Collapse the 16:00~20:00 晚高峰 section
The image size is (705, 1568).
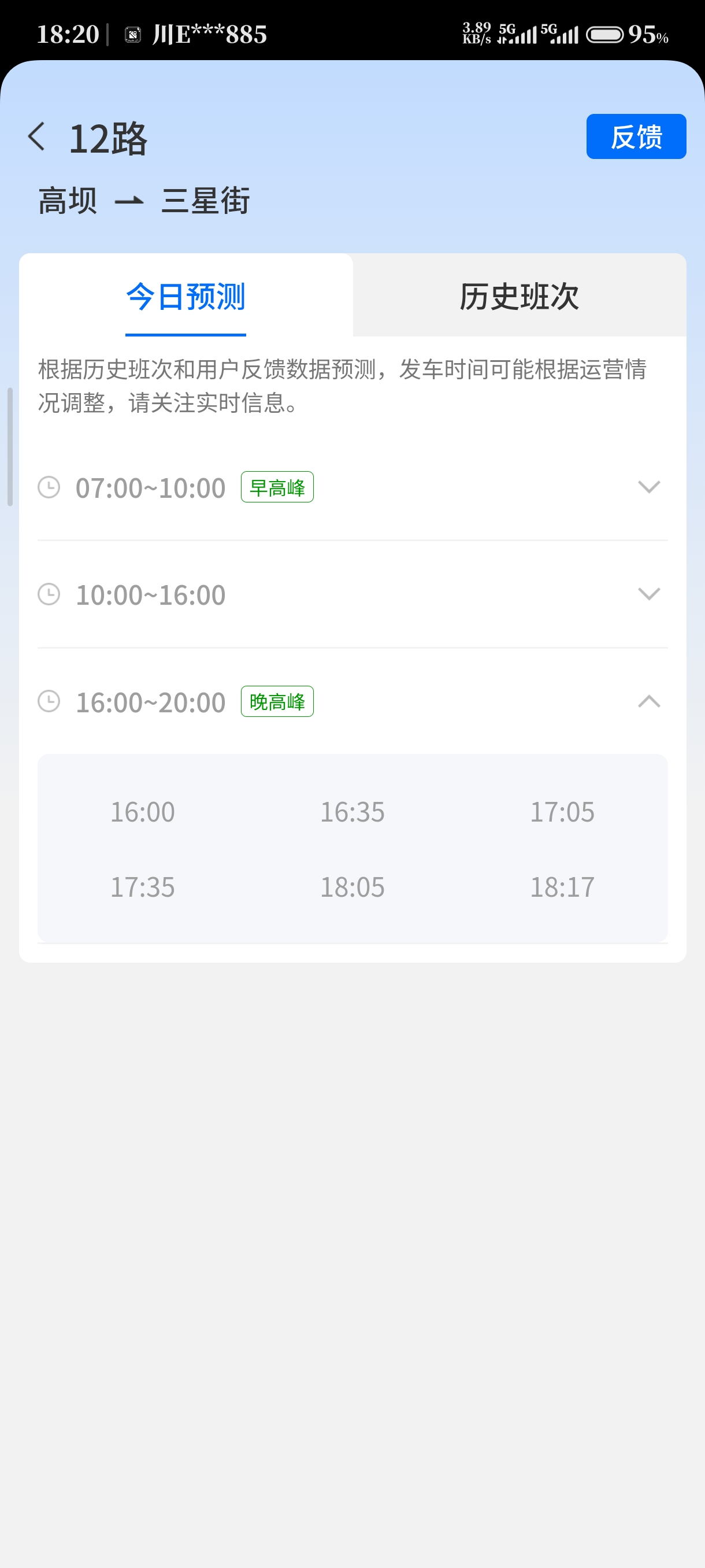(x=352, y=702)
